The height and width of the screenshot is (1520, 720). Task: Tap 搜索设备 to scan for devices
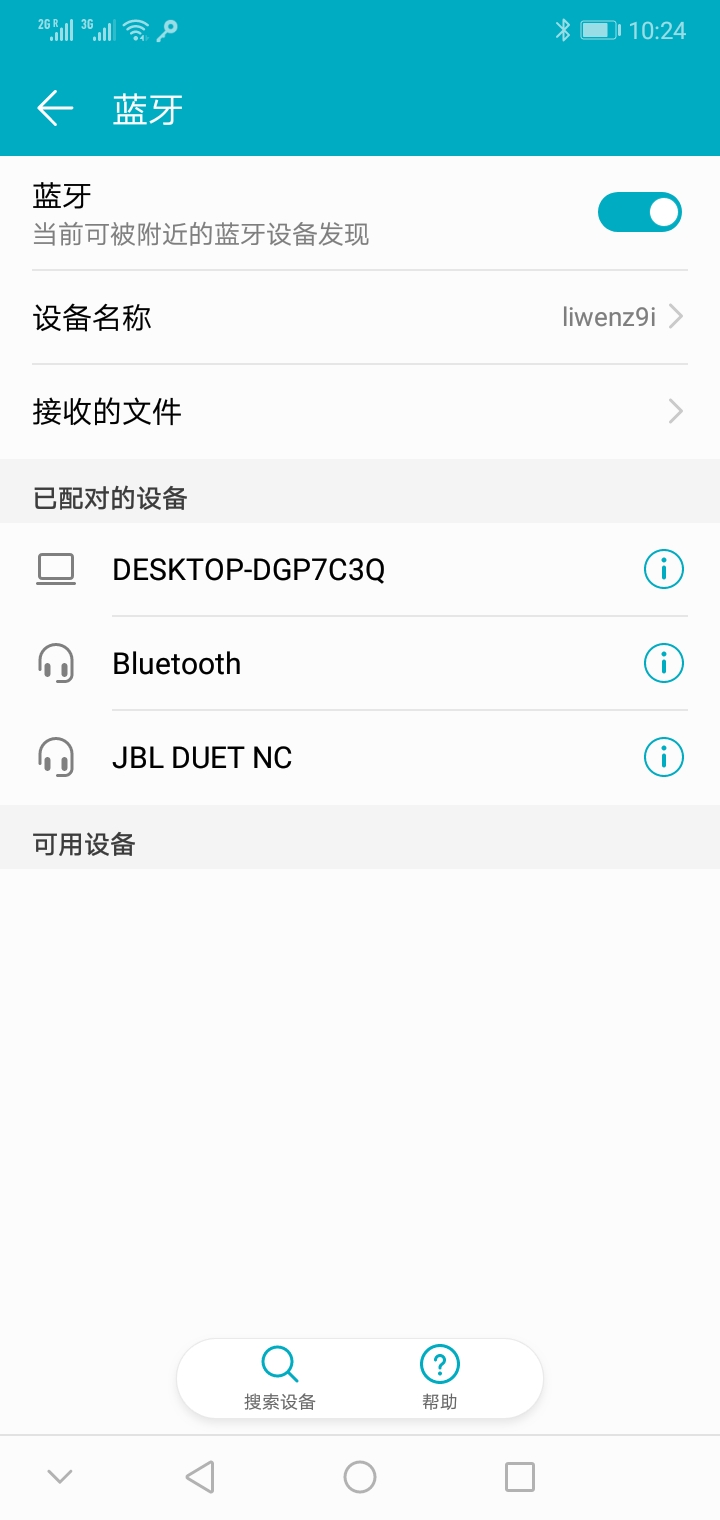click(x=280, y=1378)
